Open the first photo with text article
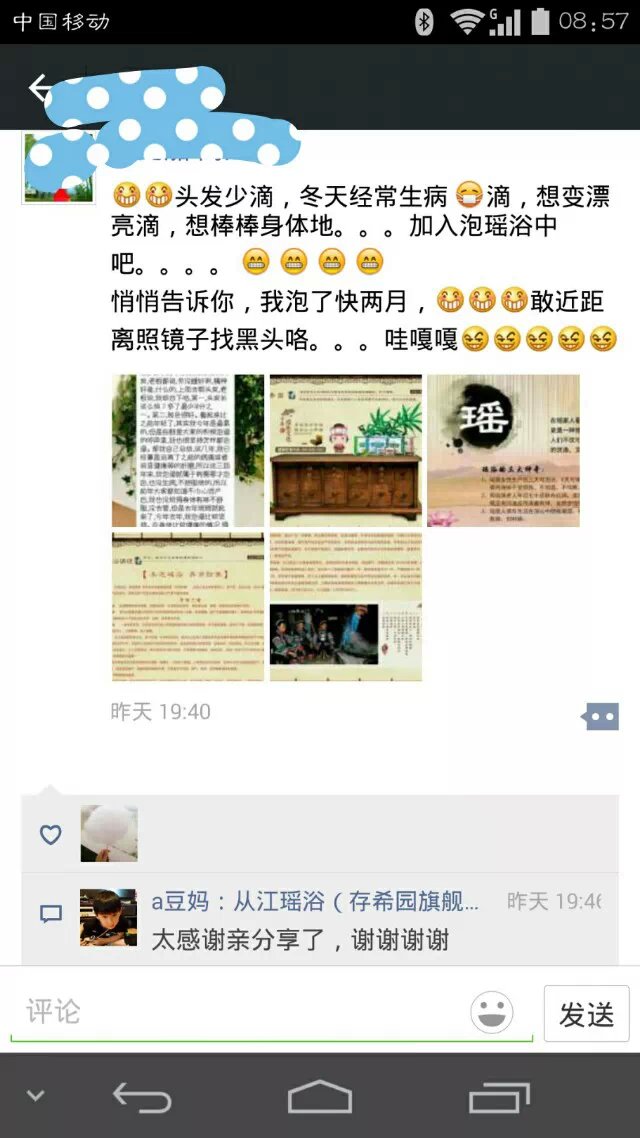The height and width of the screenshot is (1138, 640). 188,450
